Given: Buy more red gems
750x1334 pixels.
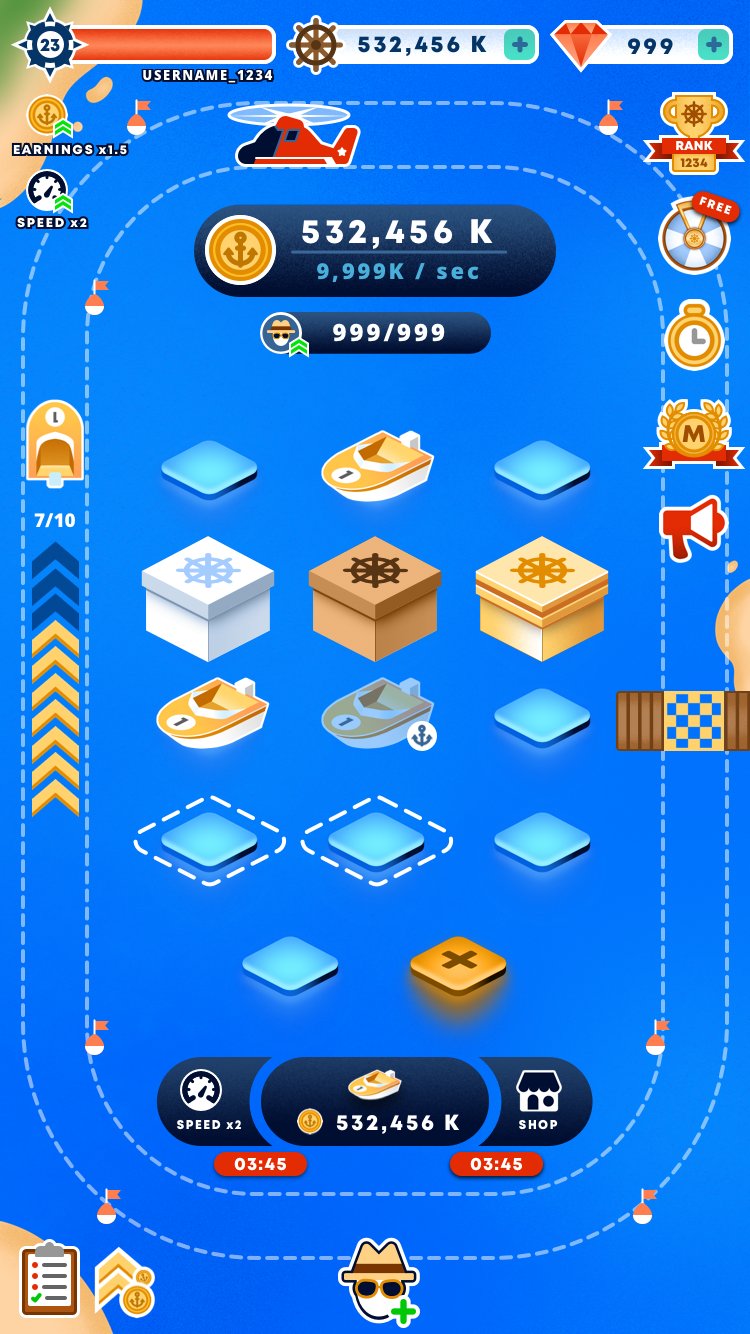Looking at the screenshot, I should 713,45.
